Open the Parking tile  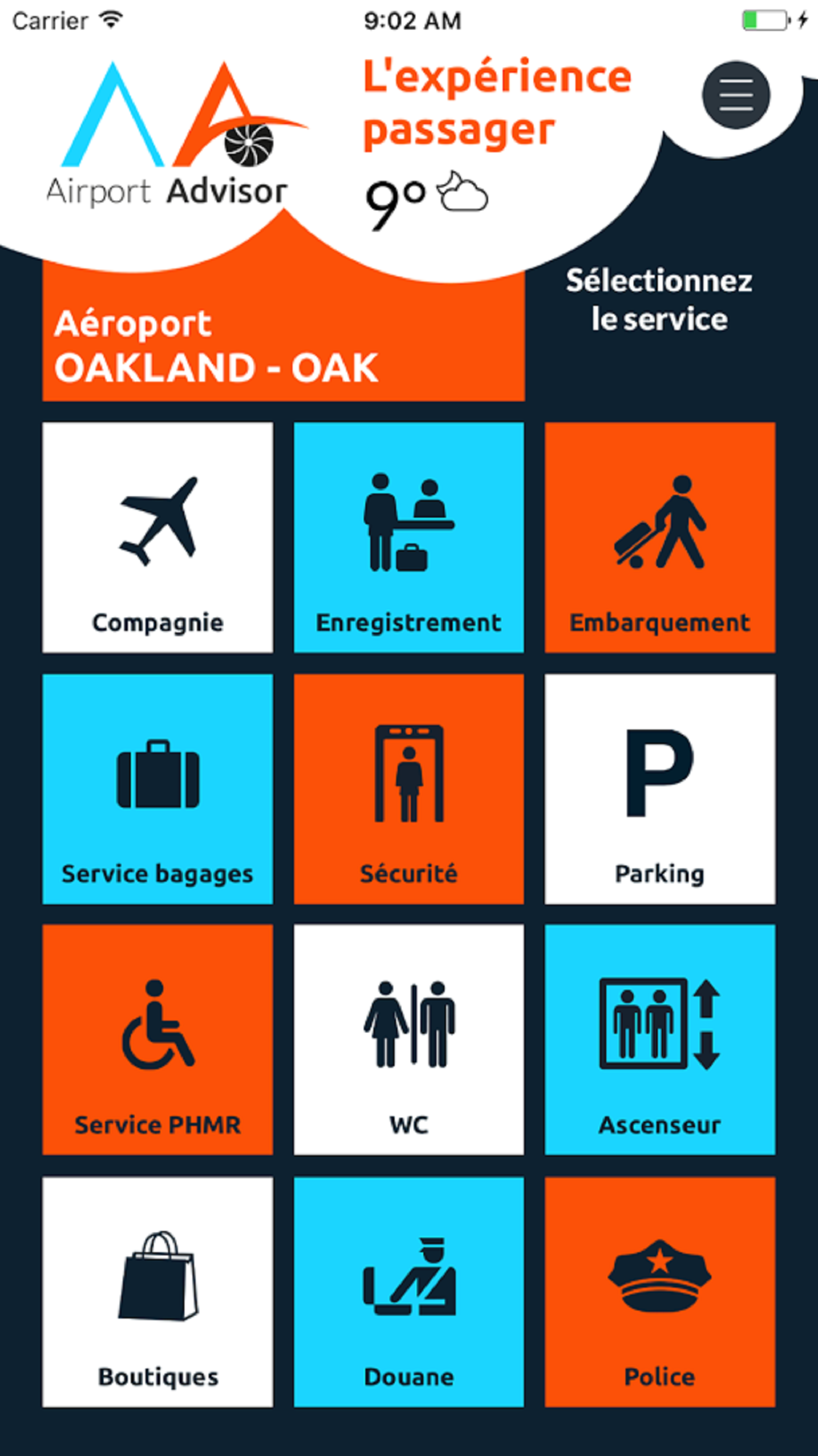(x=660, y=789)
